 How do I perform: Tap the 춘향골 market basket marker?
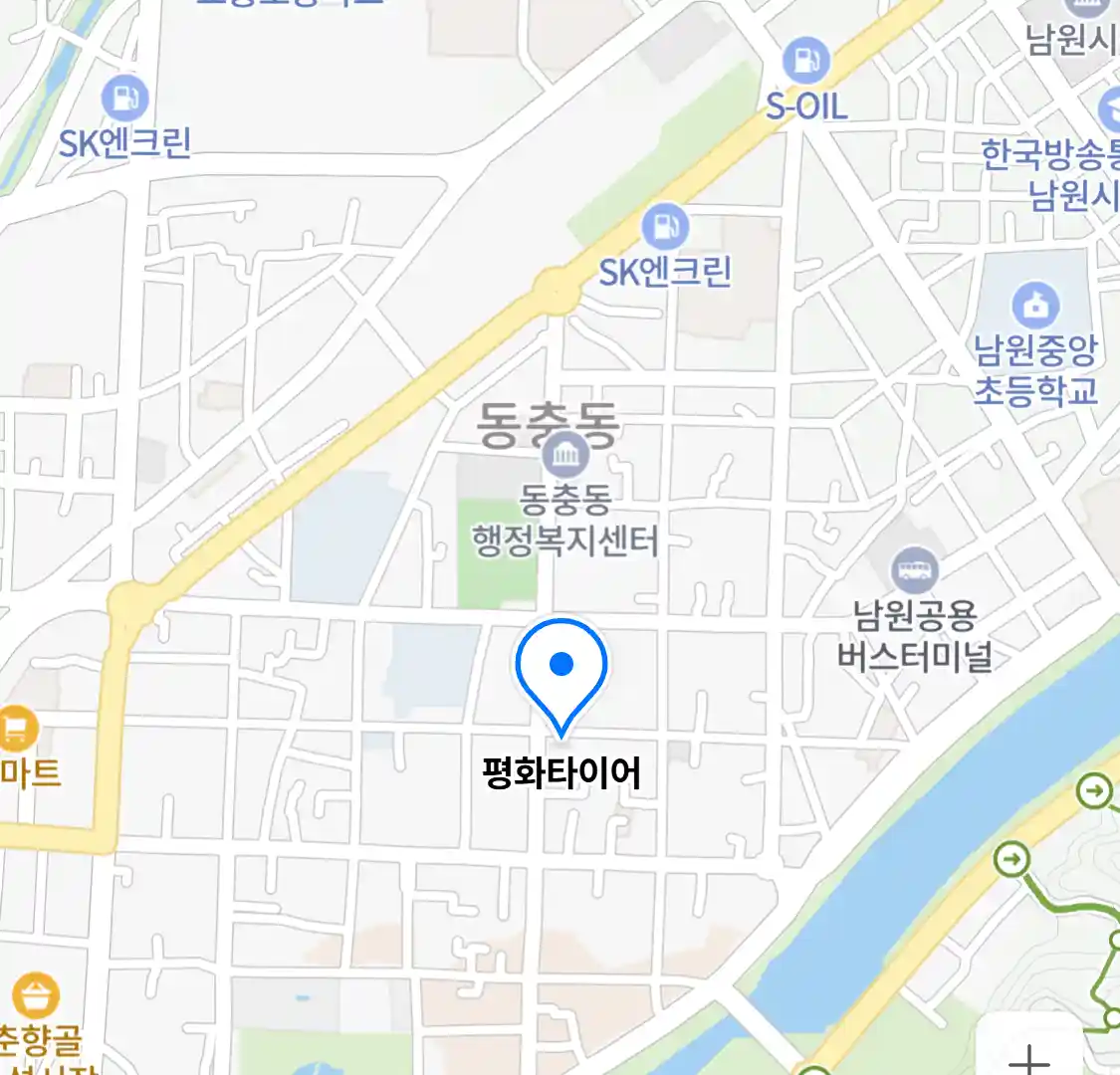coord(36,996)
